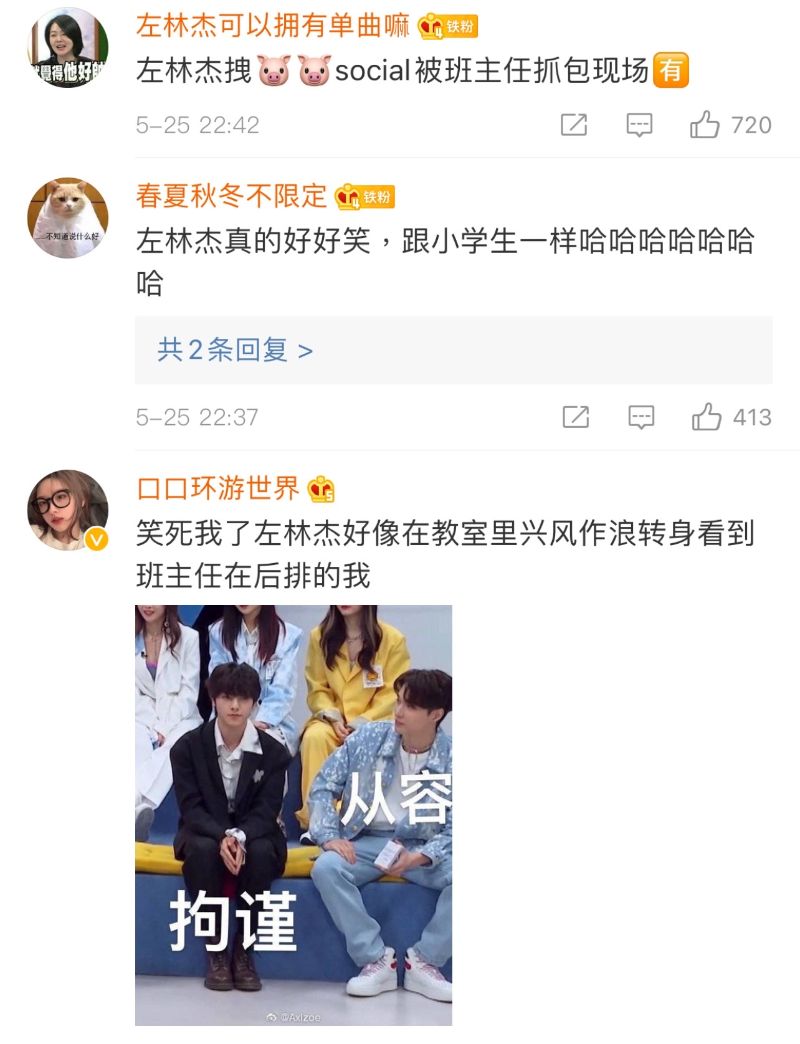Tap the username 口口环游世界
Image resolution: width=800 pixels, height=1044 pixels.
217,488
